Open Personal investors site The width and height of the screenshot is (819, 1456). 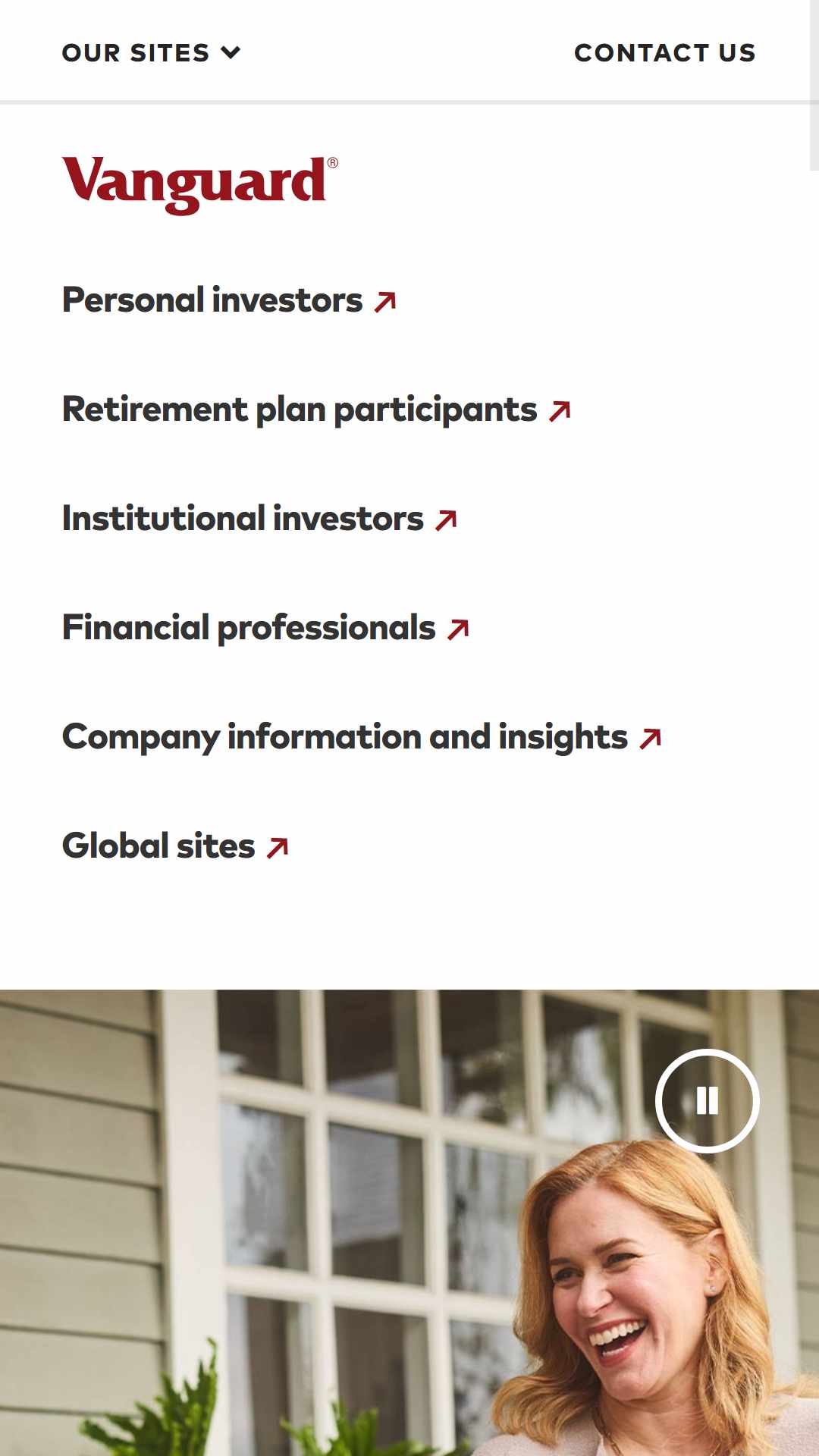(x=228, y=300)
